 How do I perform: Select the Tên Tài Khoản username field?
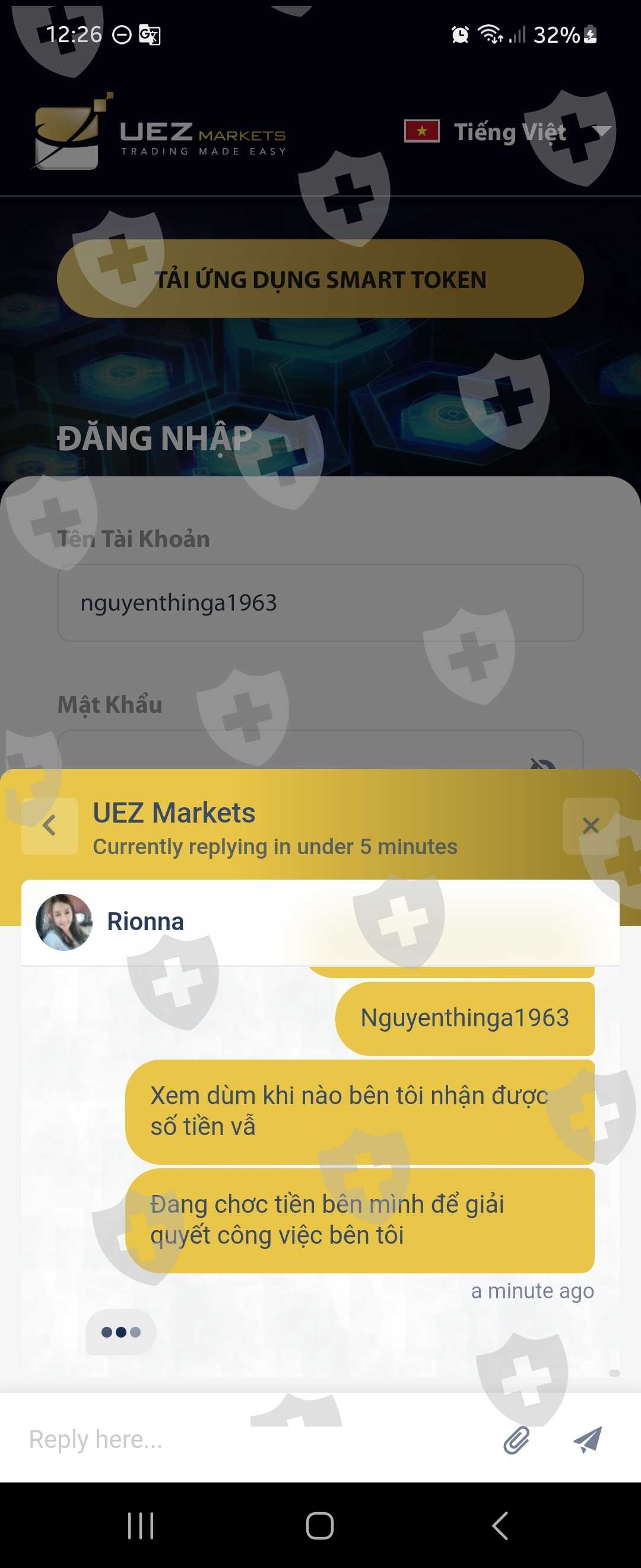pyautogui.click(x=320, y=603)
